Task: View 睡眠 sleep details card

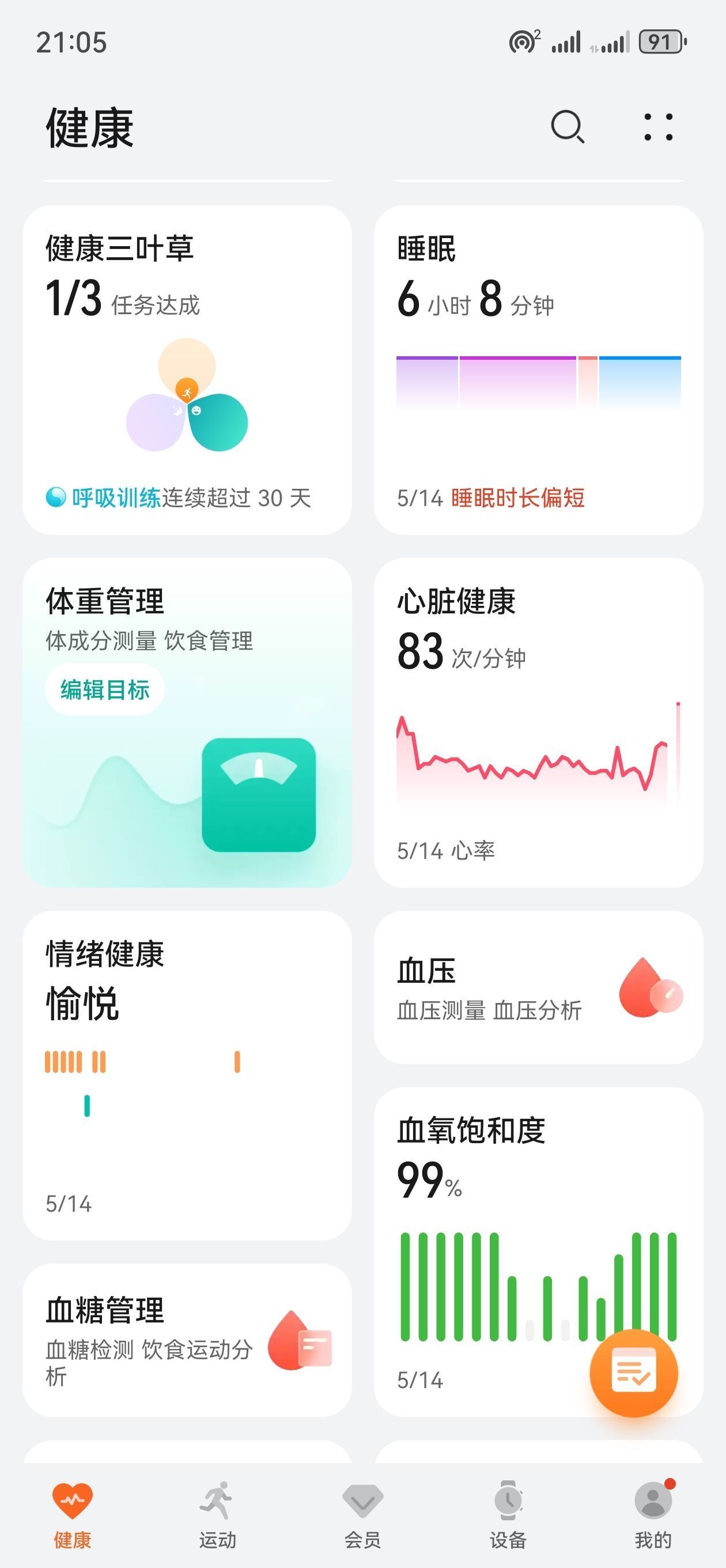Action: pyautogui.click(x=538, y=370)
